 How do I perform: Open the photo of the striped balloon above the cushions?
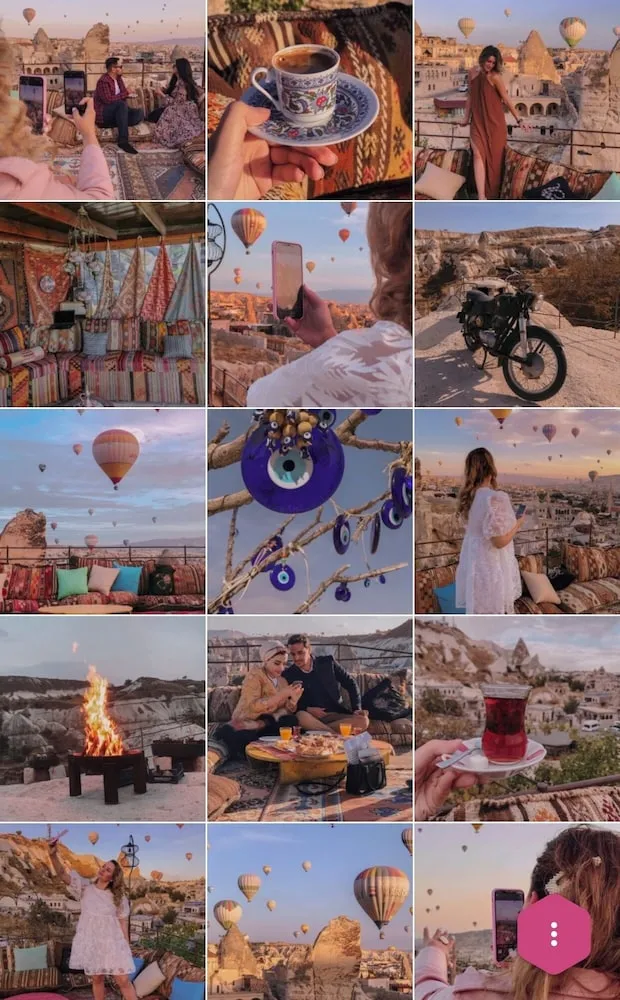tap(102, 510)
